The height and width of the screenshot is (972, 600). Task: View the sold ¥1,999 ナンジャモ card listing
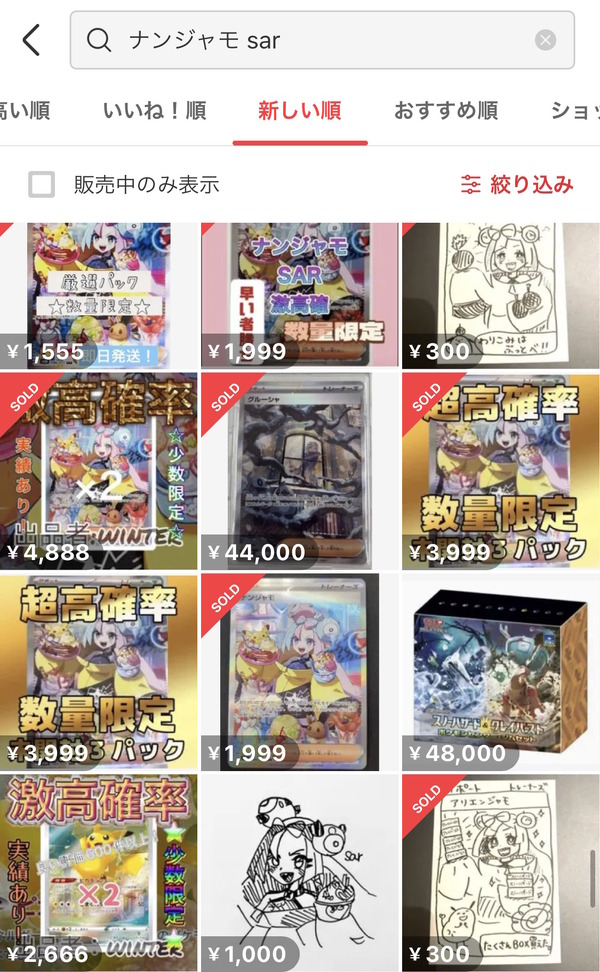point(299,670)
